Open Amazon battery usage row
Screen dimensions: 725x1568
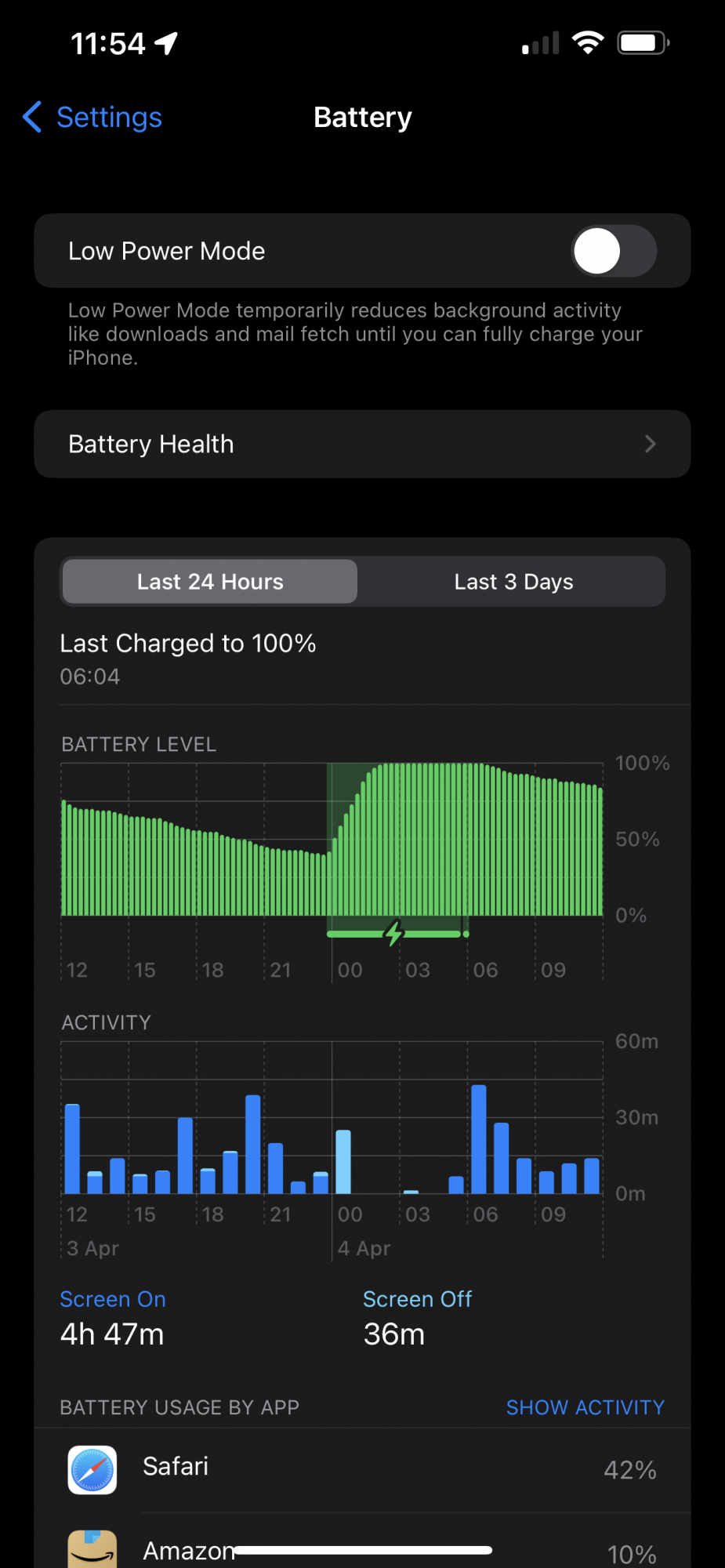362,1541
